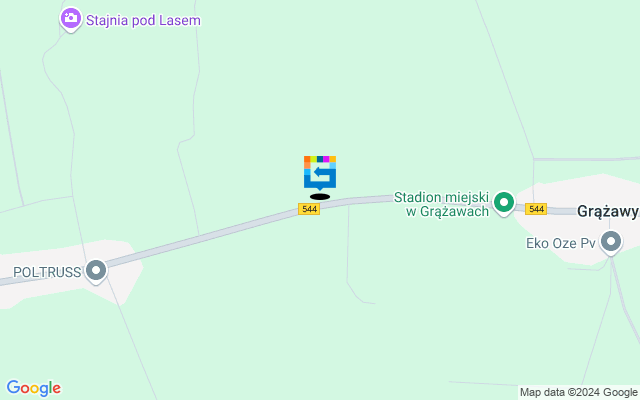Screen dimensions: 640x400
Task: View the Eko Oze Pv marker
Action: point(611,241)
